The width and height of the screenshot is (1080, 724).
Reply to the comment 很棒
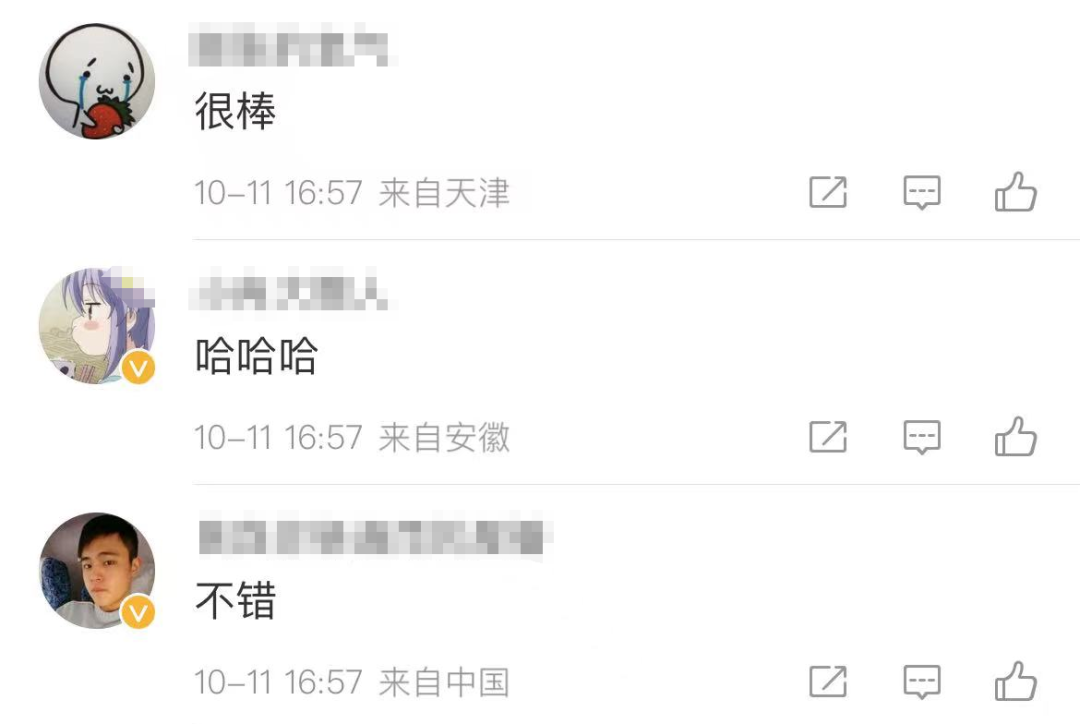click(x=921, y=192)
